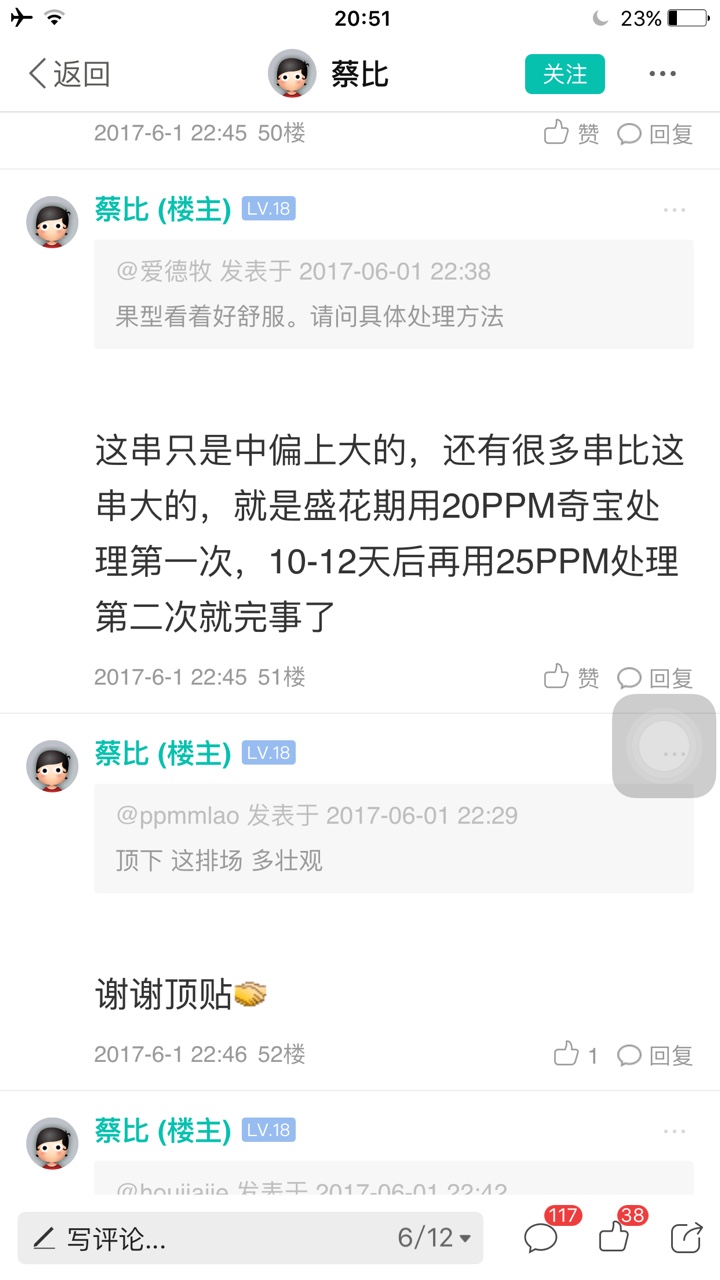Reply to the 51楼 comment
The width and height of the screenshot is (720, 1280).
[x=655, y=678]
